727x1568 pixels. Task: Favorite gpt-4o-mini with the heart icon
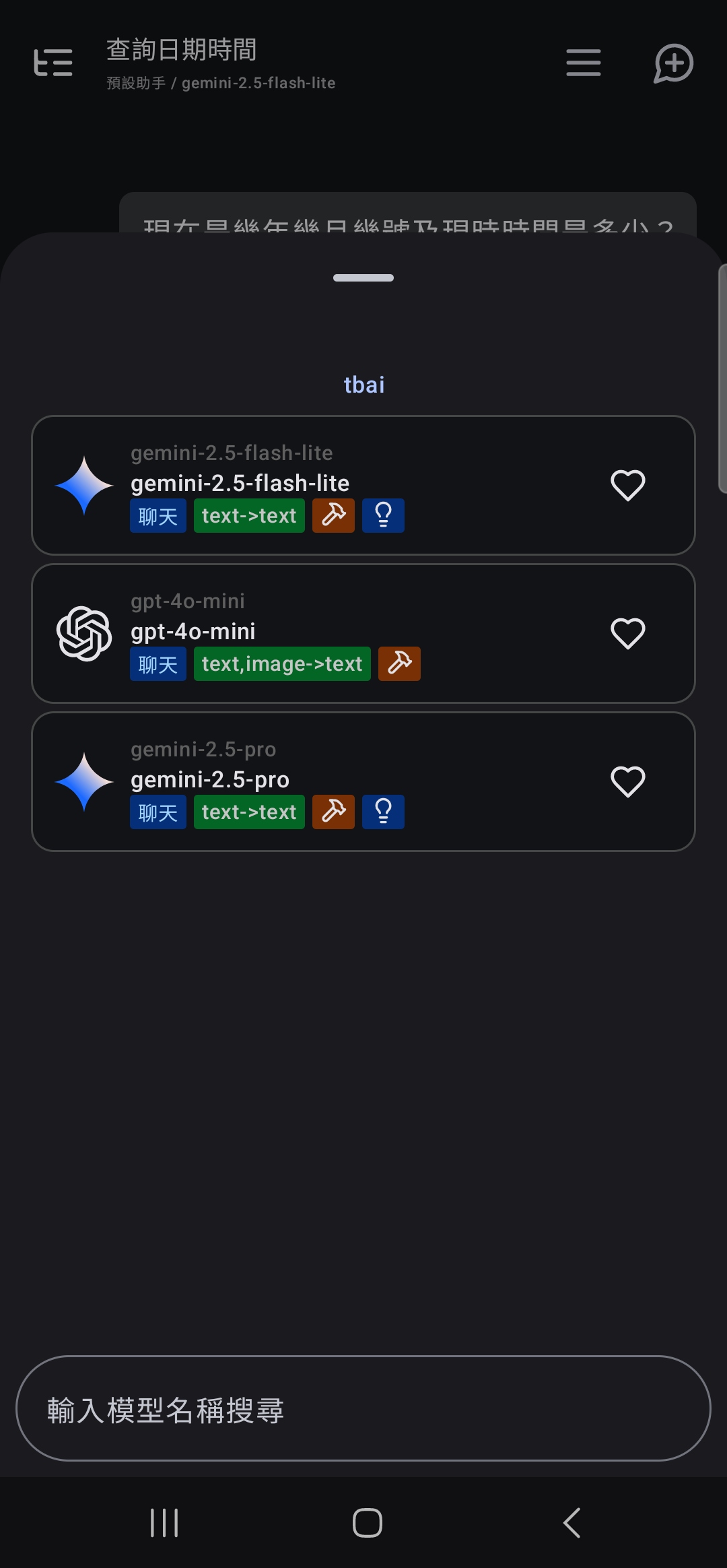(x=627, y=633)
